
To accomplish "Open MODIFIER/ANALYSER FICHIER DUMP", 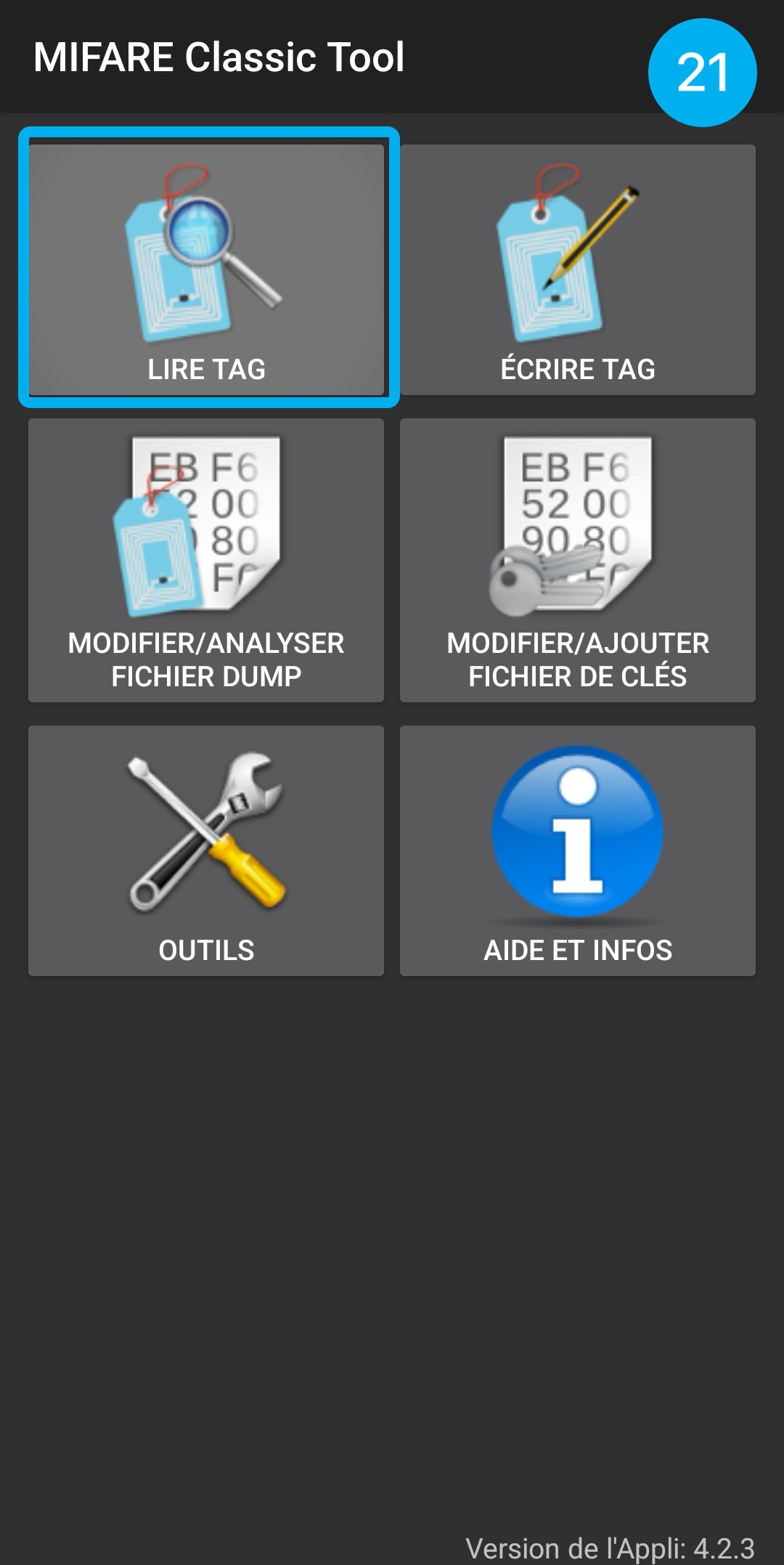I will 205,559.
